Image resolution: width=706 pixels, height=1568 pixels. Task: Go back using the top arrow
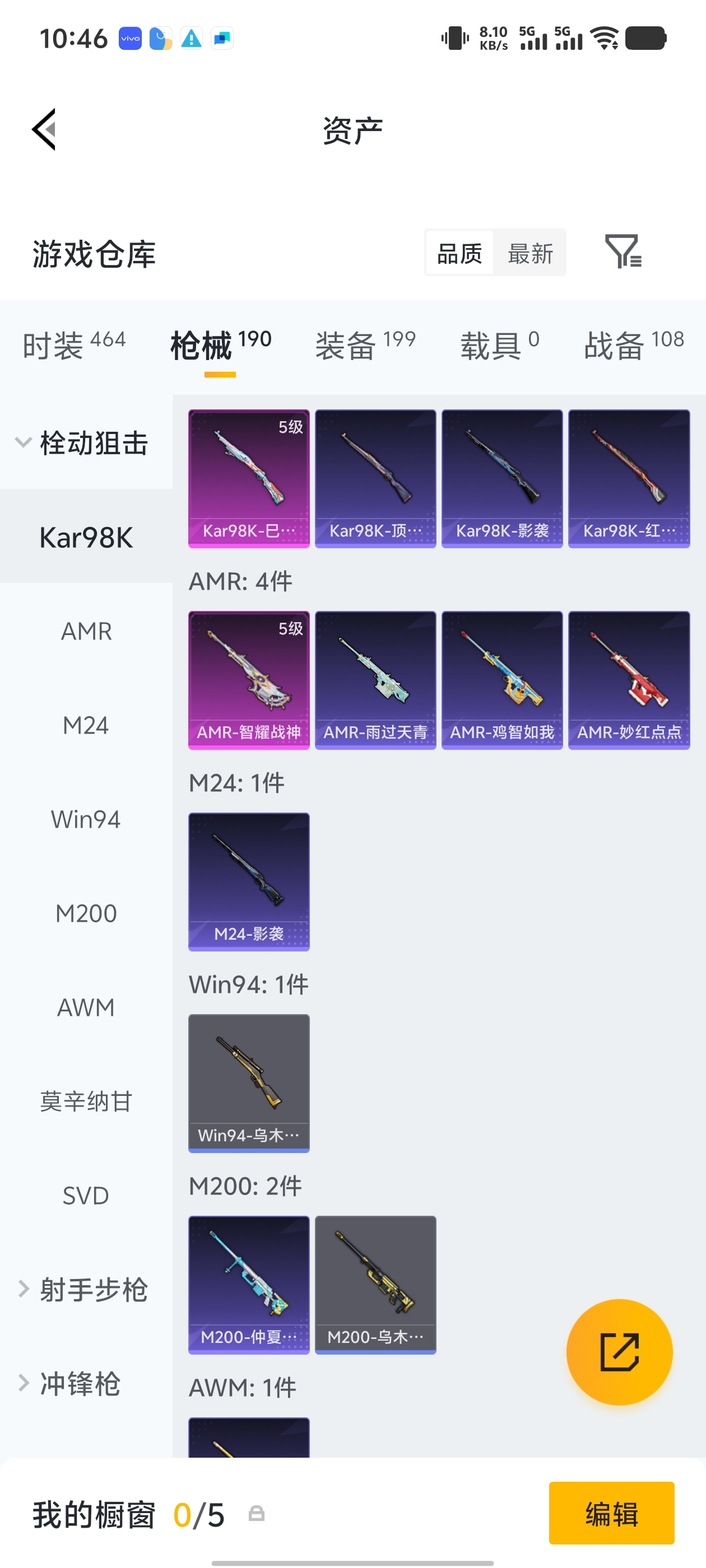click(44, 129)
